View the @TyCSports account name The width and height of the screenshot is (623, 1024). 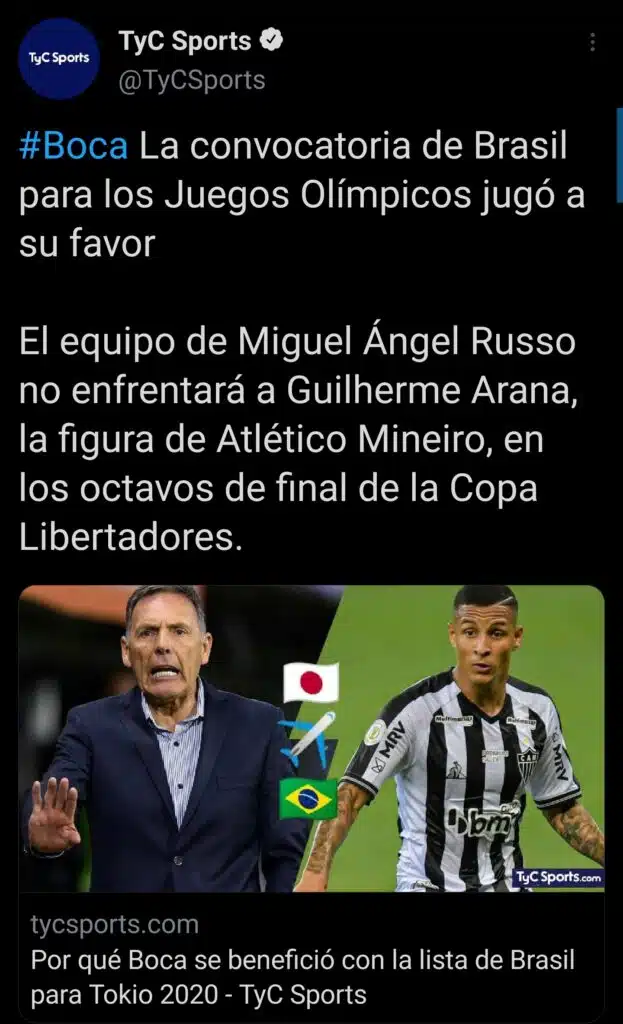pos(192,80)
